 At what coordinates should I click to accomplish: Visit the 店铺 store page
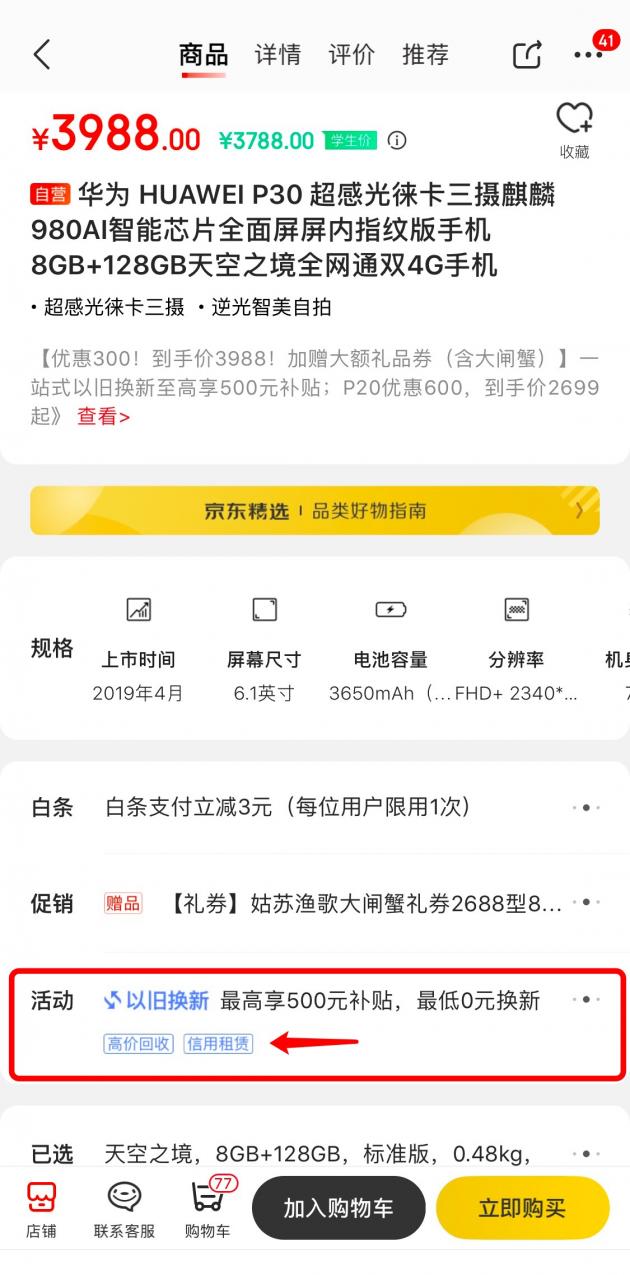(41, 1208)
